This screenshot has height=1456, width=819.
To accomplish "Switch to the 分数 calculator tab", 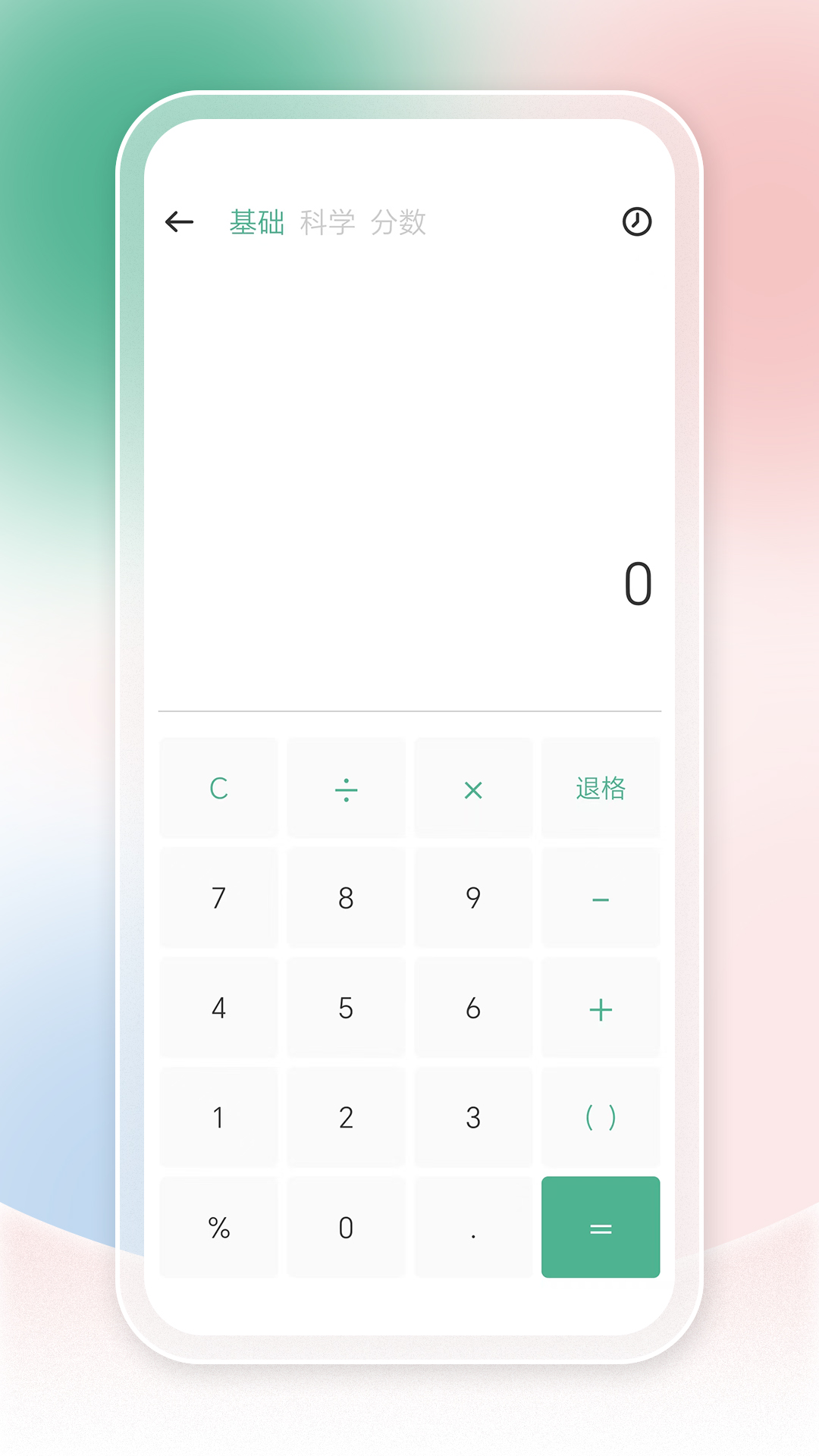I will [400, 221].
